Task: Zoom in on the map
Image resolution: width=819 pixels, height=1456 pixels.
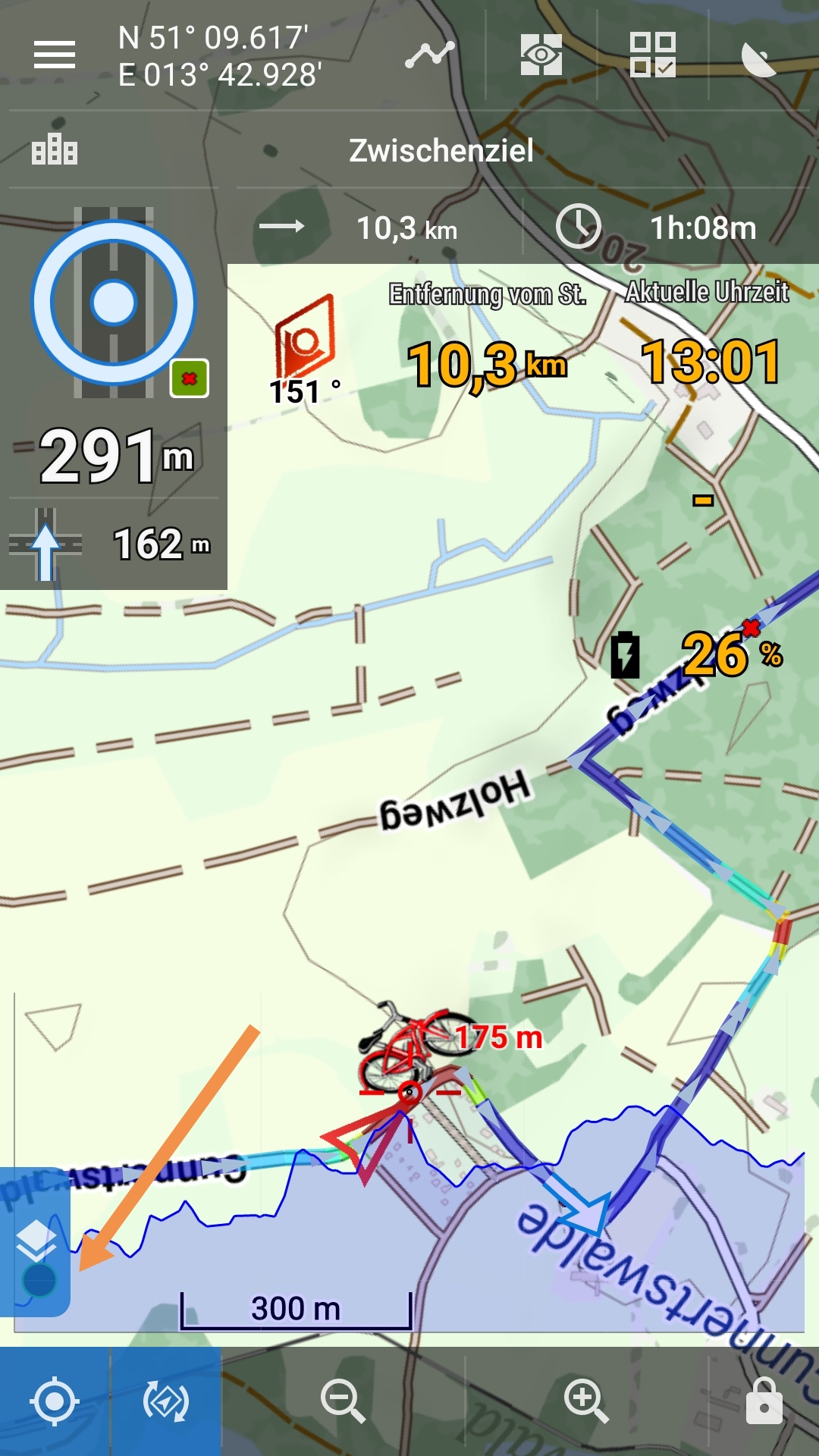Action: click(586, 1401)
